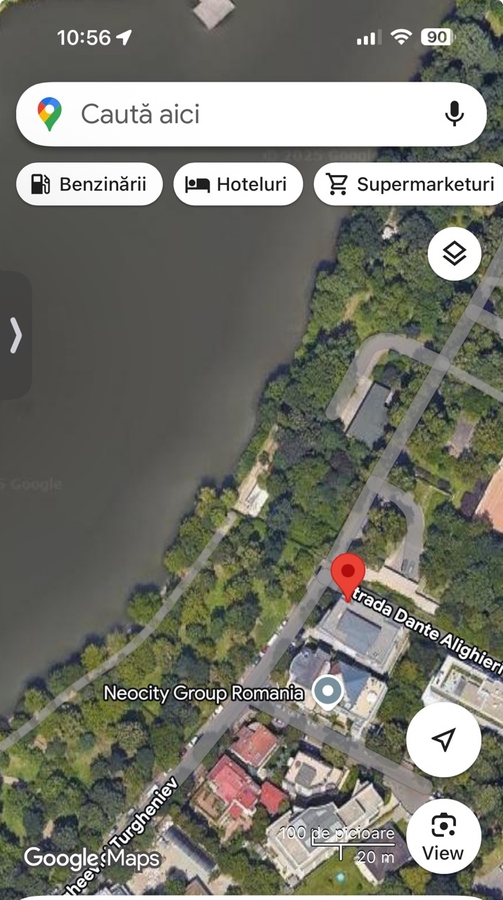This screenshot has height=900, width=503.
Task: Open the map layers button
Action: [454, 254]
